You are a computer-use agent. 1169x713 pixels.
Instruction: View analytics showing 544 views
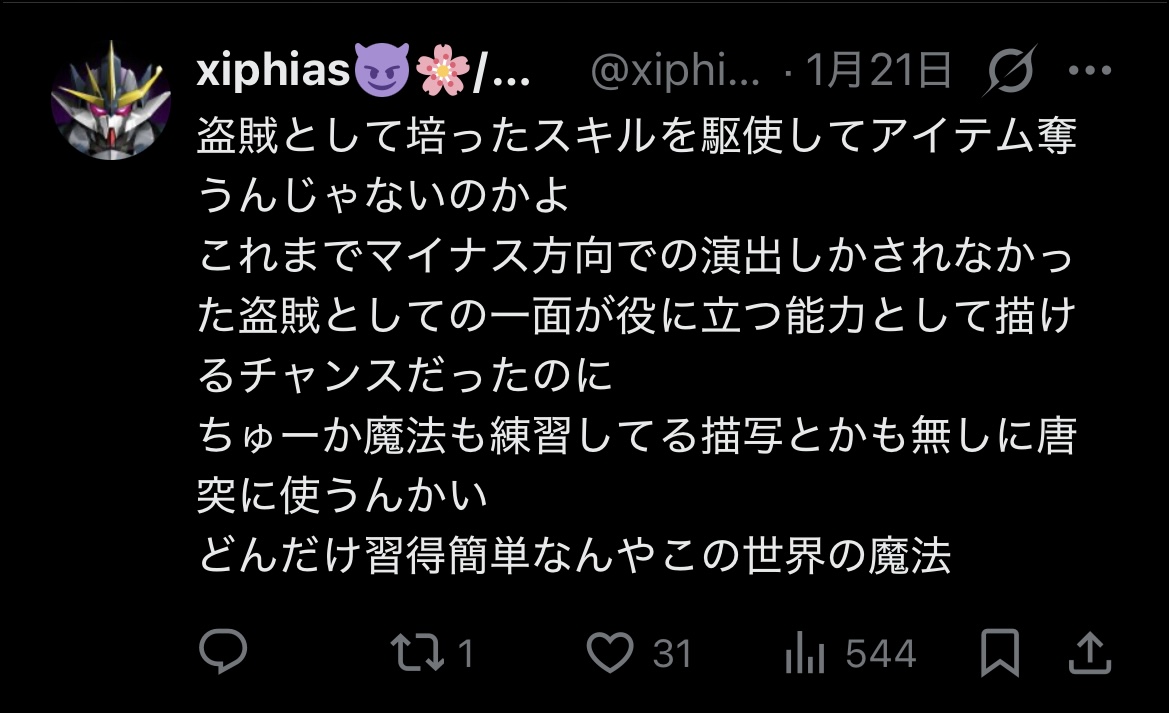[806, 654]
